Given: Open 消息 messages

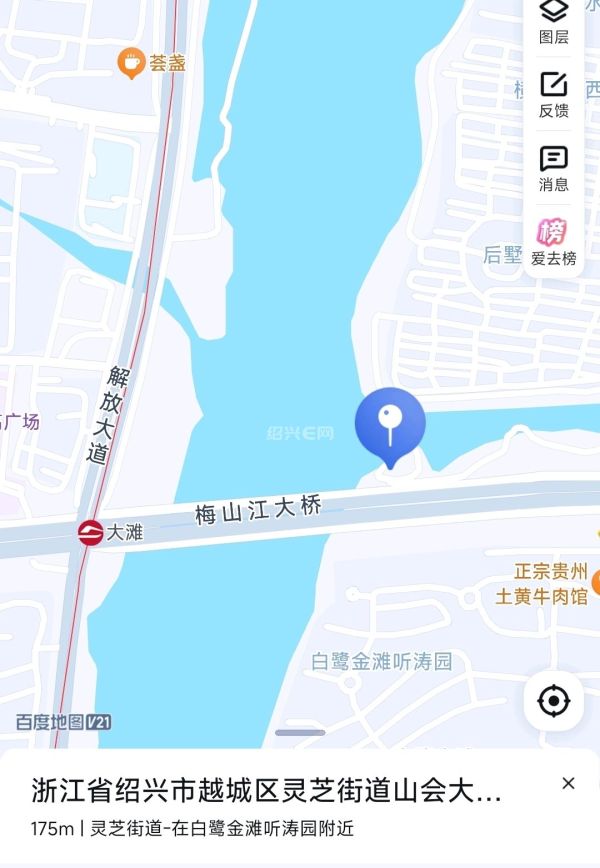Looking at the screenshot, I should coord(553,168).
